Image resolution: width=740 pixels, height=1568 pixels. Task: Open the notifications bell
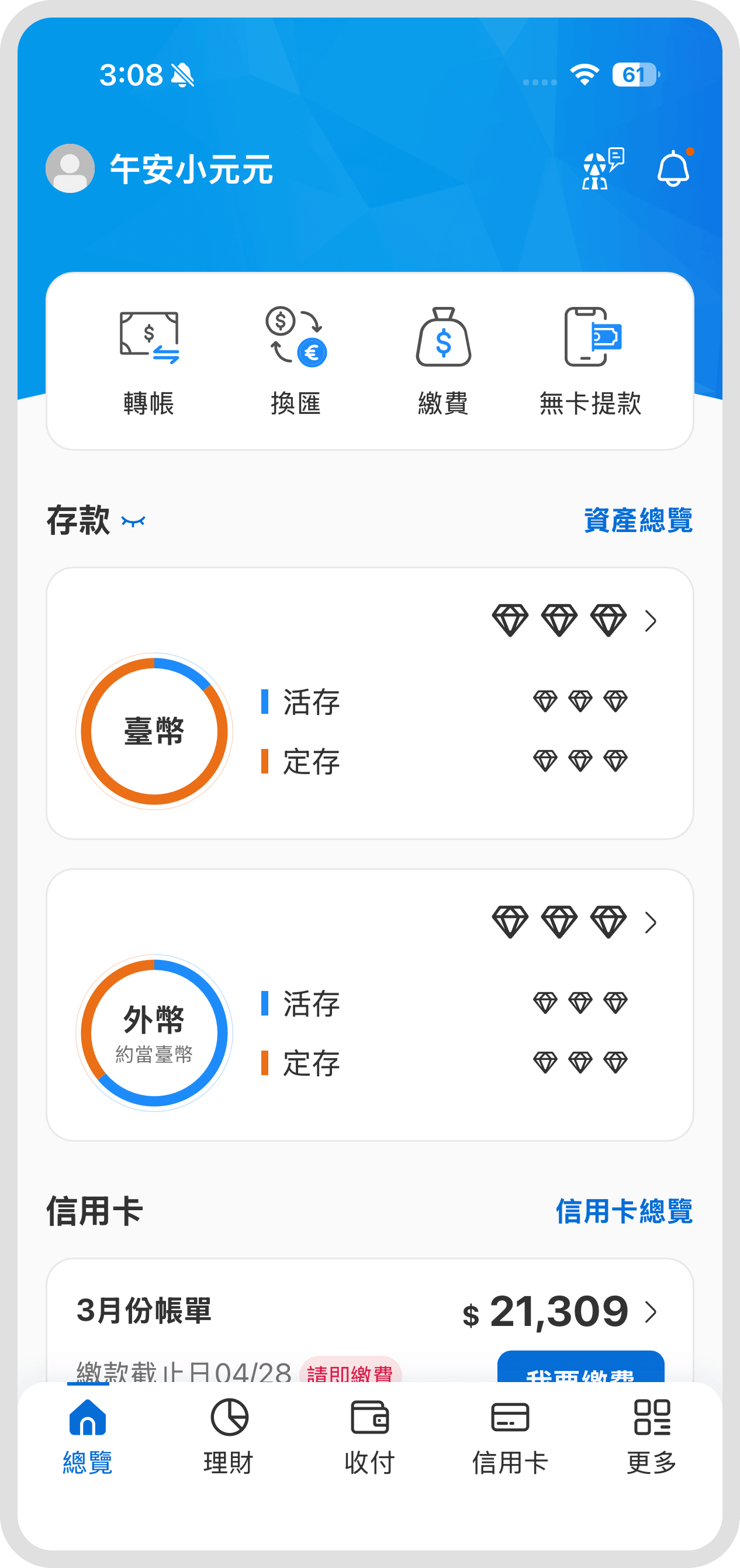[x=673, y=168]
